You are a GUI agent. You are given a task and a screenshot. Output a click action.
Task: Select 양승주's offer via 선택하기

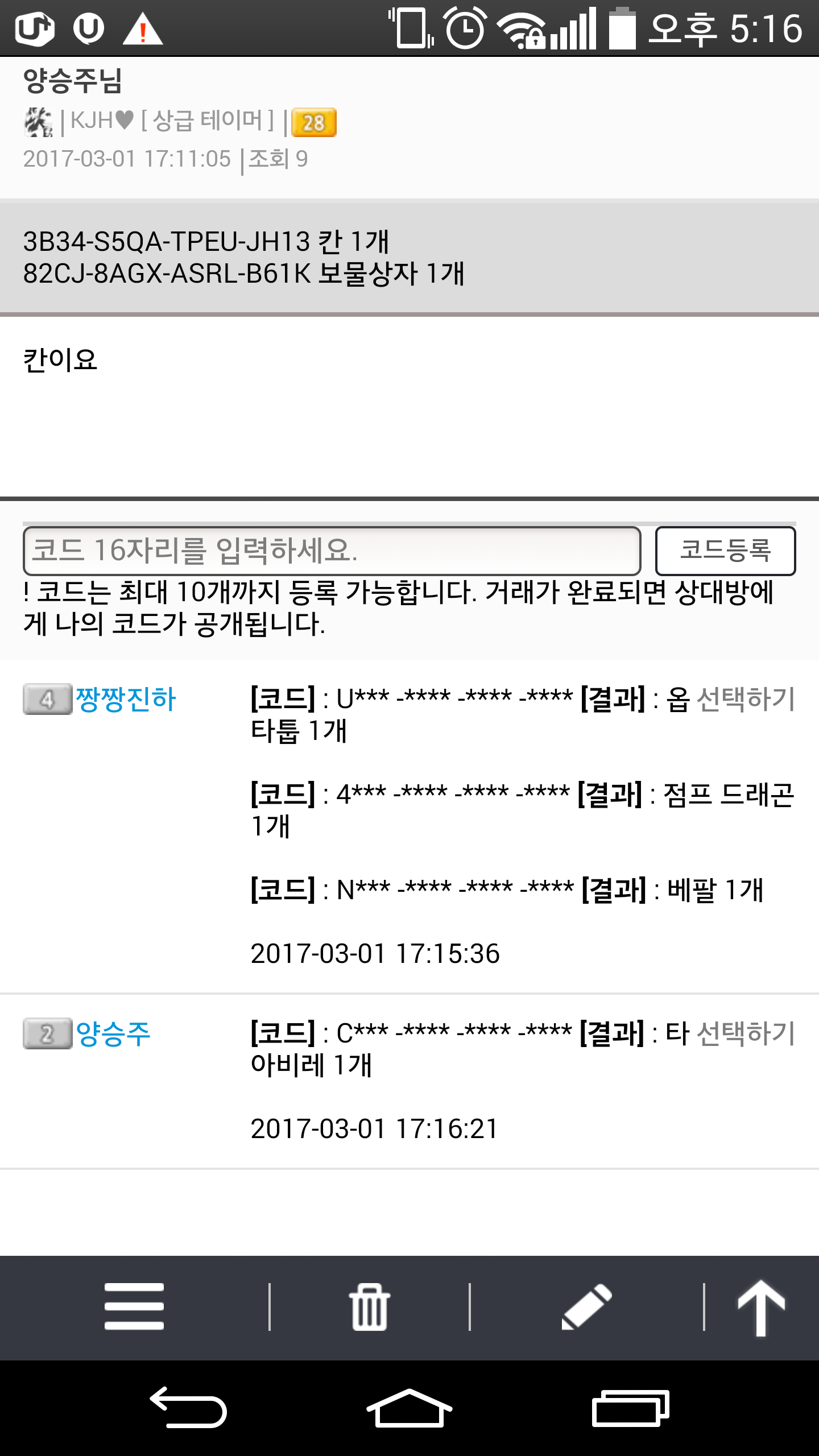[x=746, y=1033]
